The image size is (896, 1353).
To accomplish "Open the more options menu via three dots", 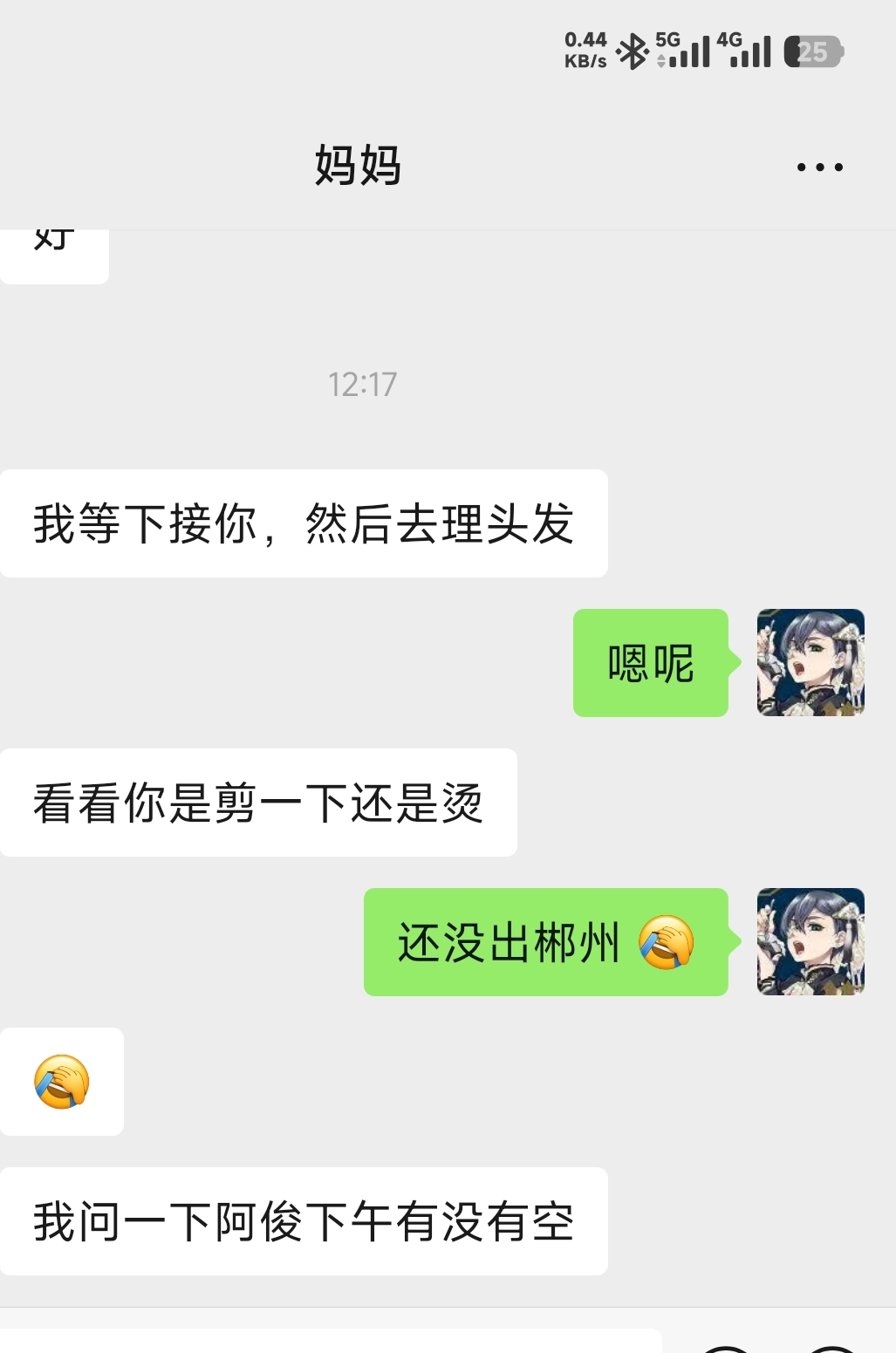I will pyautogui.click(x=817, y=167).
